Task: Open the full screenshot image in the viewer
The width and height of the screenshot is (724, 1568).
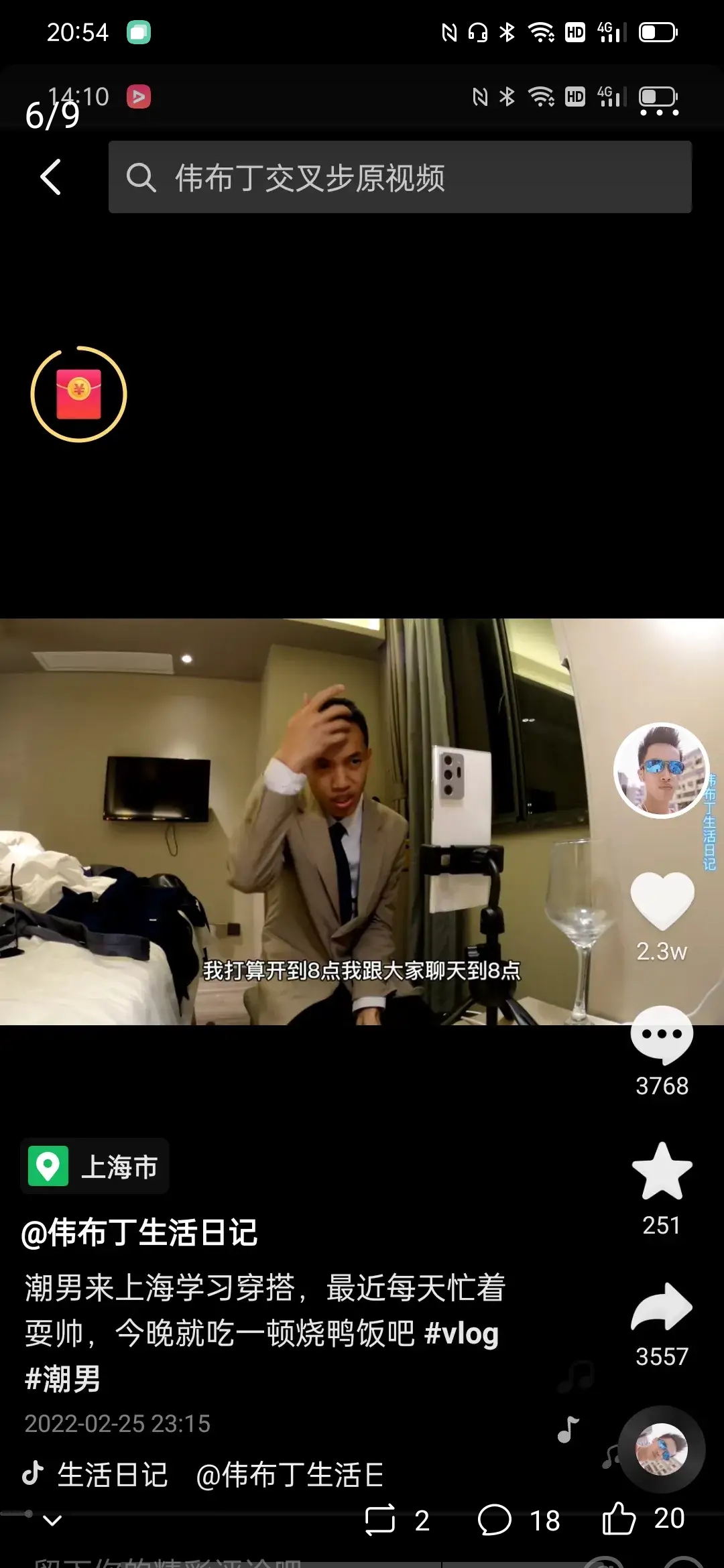Action: point(362,821)
